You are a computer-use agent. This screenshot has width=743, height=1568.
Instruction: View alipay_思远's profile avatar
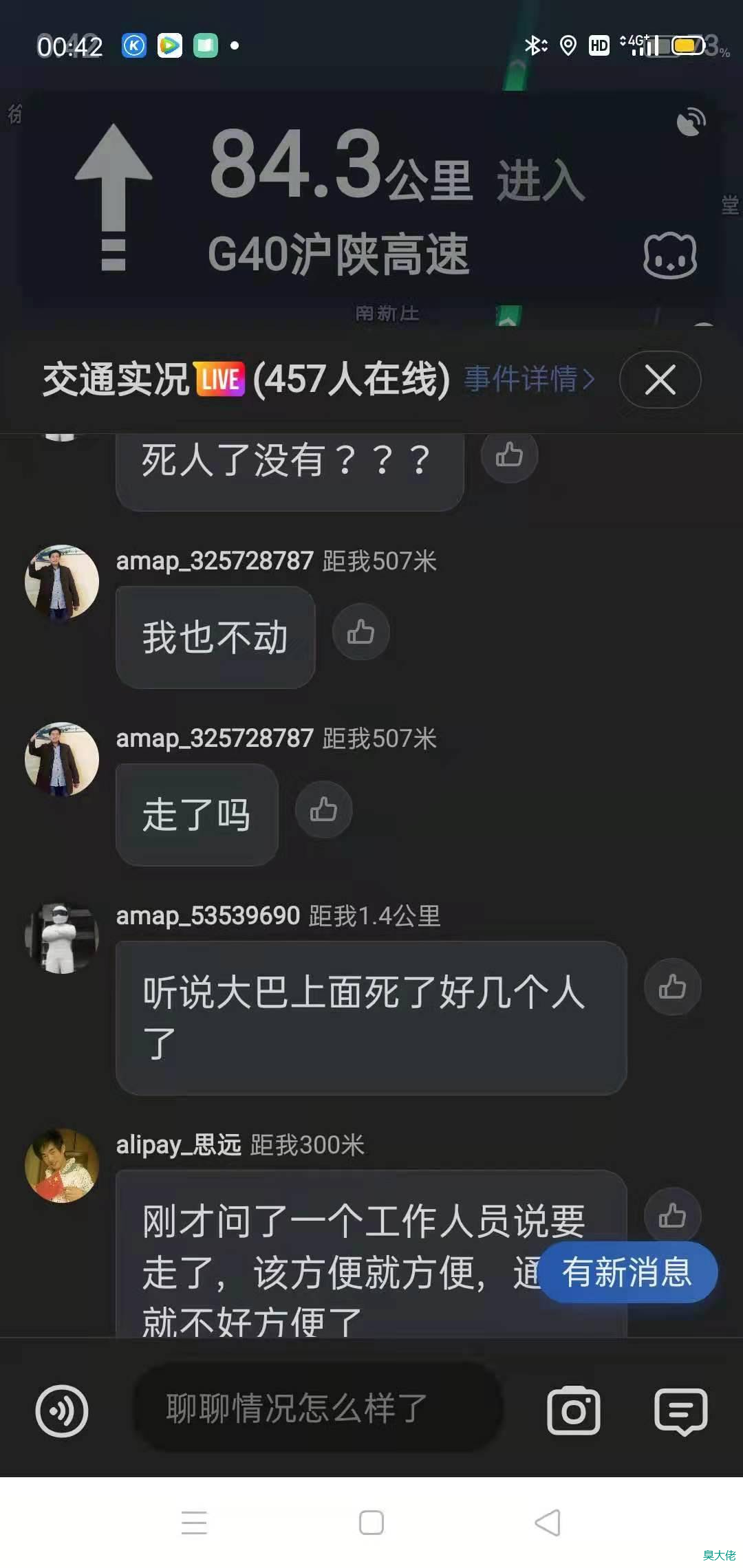tap(62, 1166)
